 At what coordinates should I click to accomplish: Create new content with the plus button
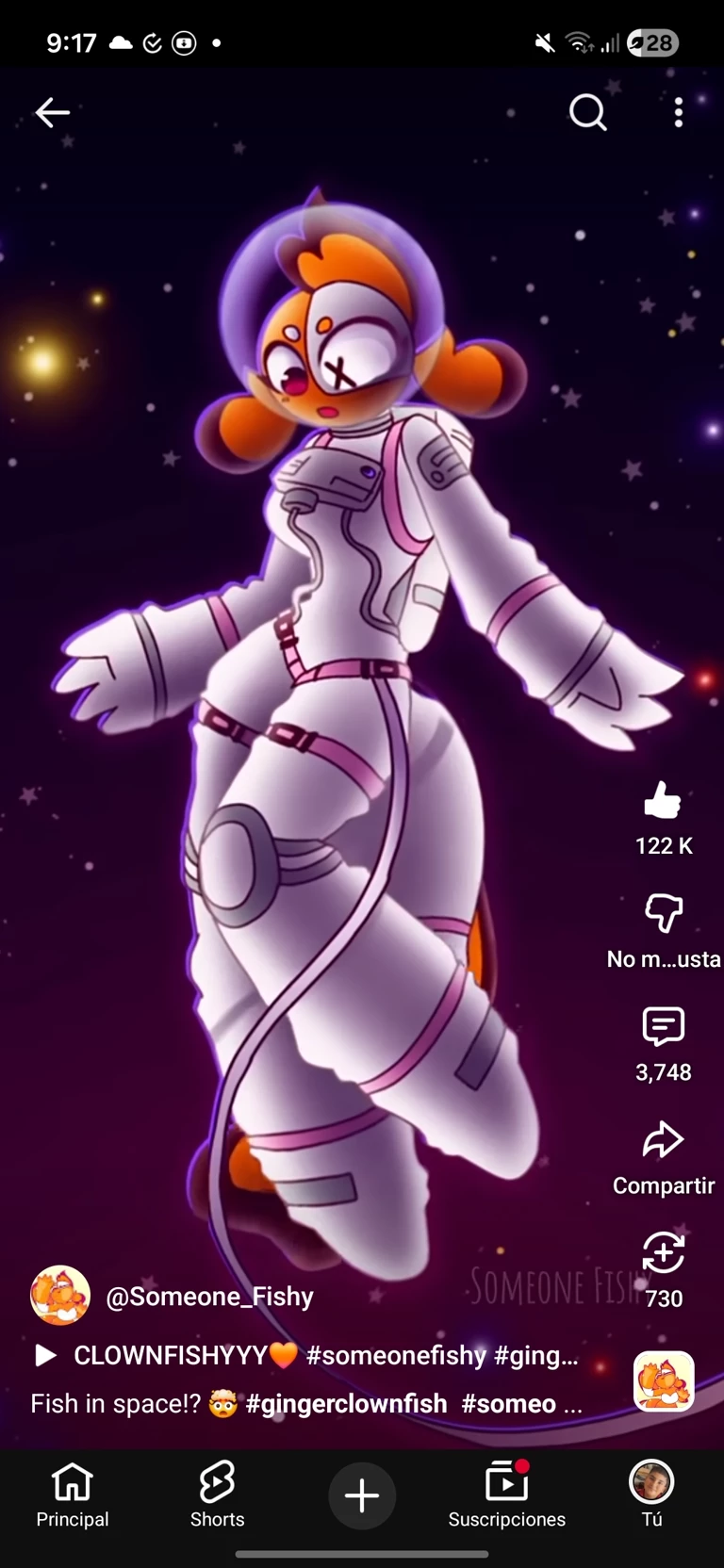coord(362,1495)
